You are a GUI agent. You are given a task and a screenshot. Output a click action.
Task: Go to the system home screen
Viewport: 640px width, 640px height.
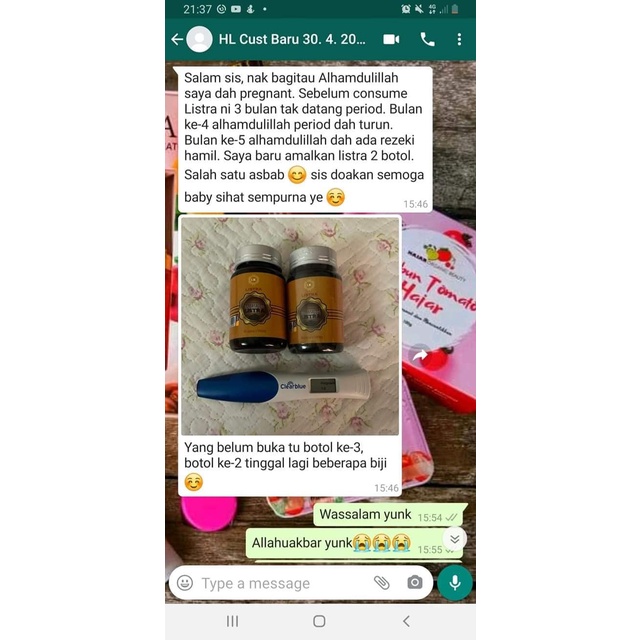pyautogui.click(x=319, y=621)
